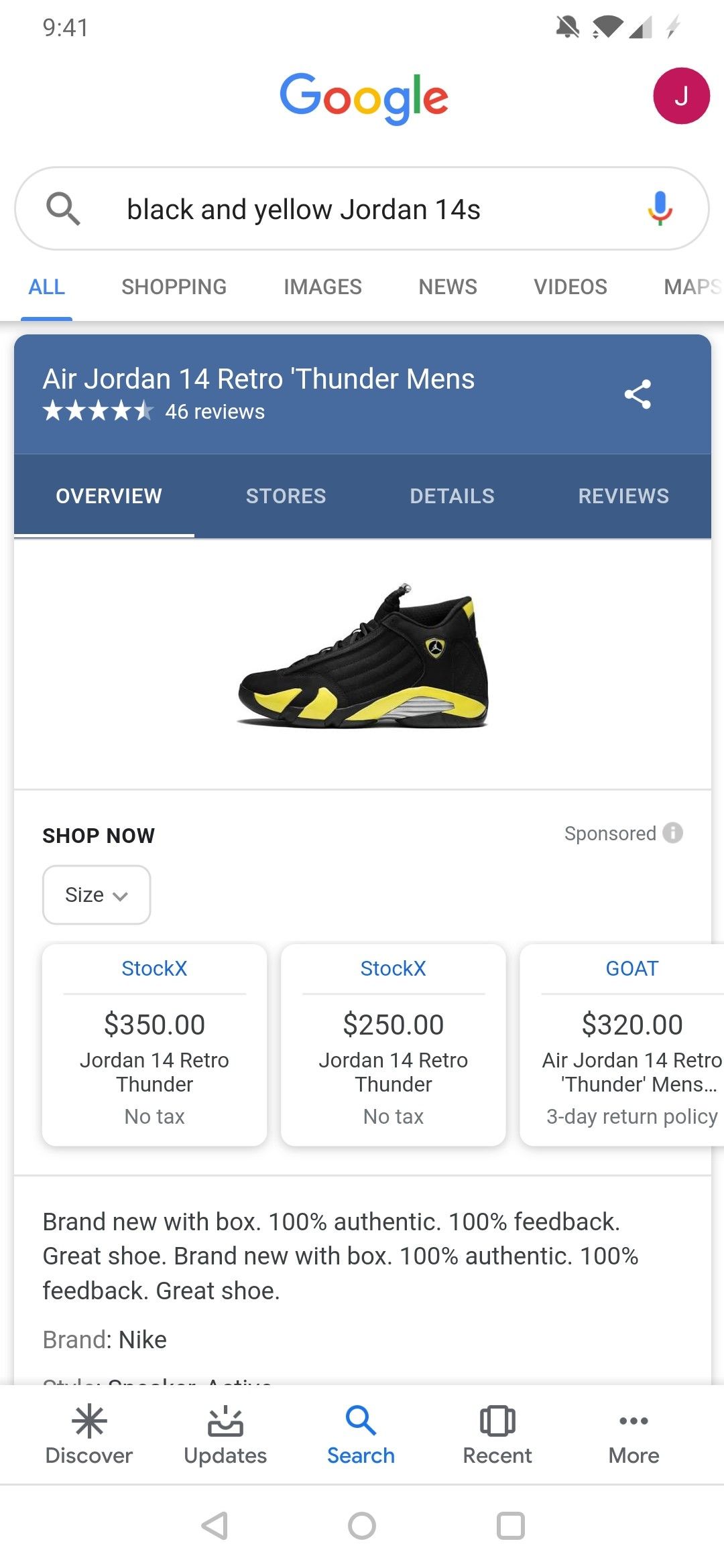Show Videos results
This screenshot has width=724, height=1568.
570,287
